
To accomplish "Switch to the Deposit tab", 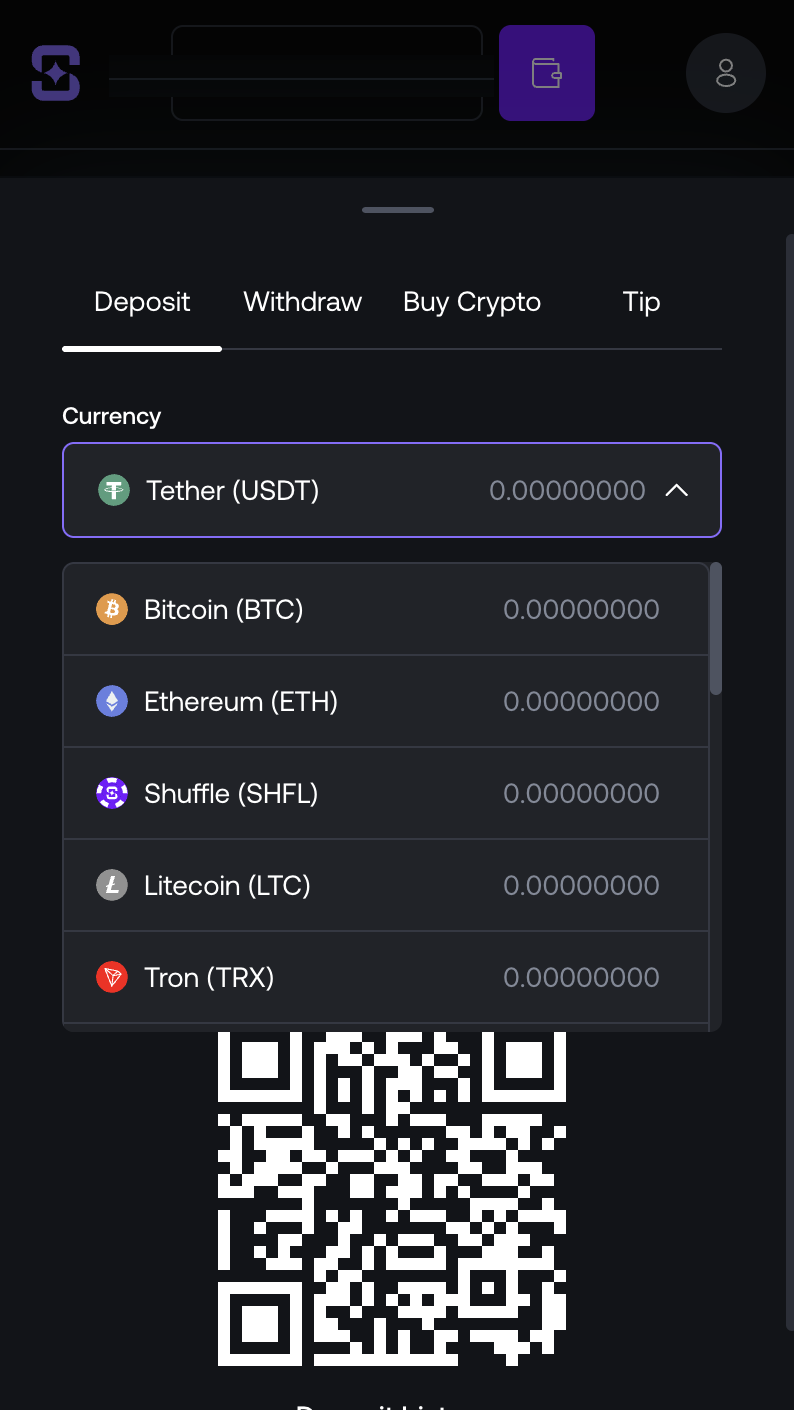I will (x=142, y=302).
